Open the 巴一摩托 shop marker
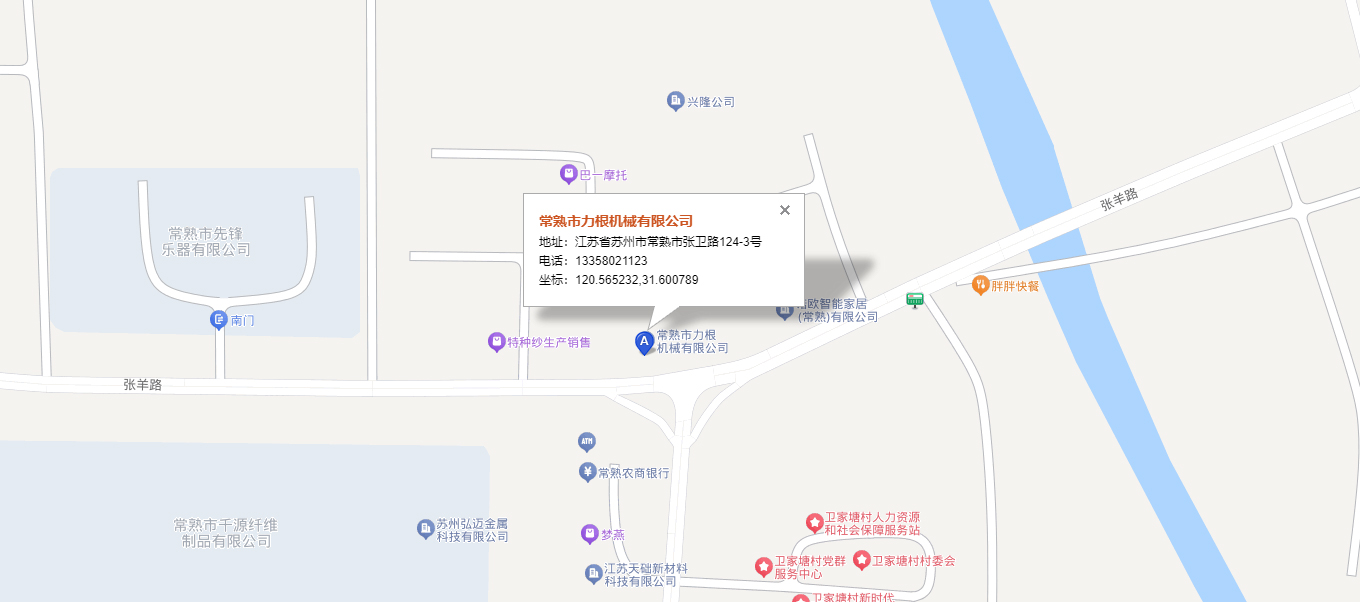This screenshot has height=602, width=1360. tap(568, 174)
